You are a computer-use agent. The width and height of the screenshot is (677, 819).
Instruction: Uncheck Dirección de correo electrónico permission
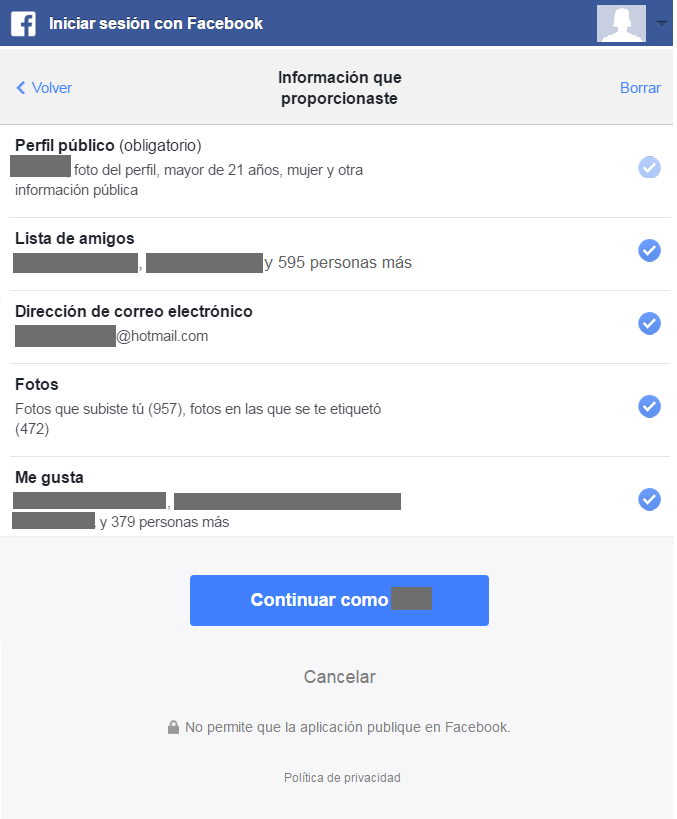click(649, 323)
